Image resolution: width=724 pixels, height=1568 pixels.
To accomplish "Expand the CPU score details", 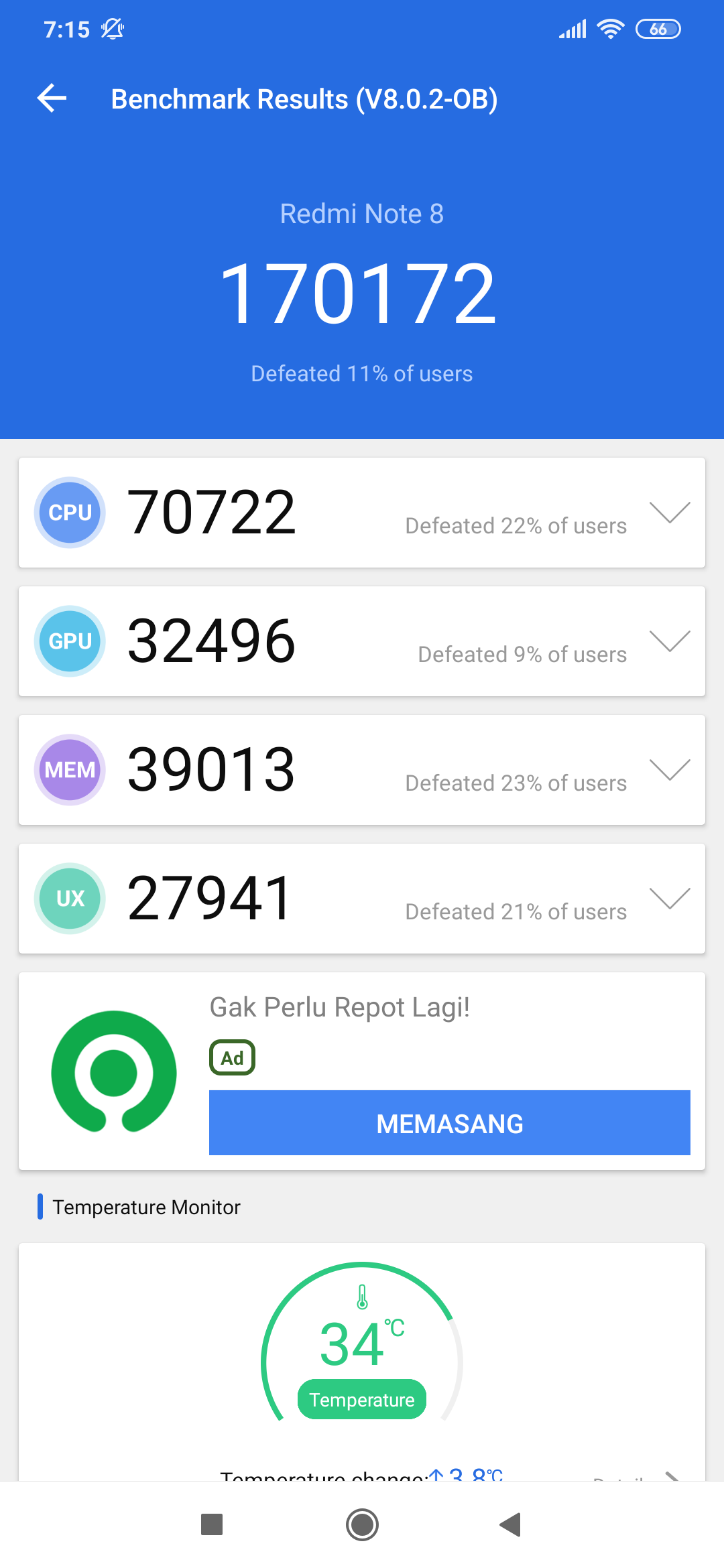I will click(670, 513).
